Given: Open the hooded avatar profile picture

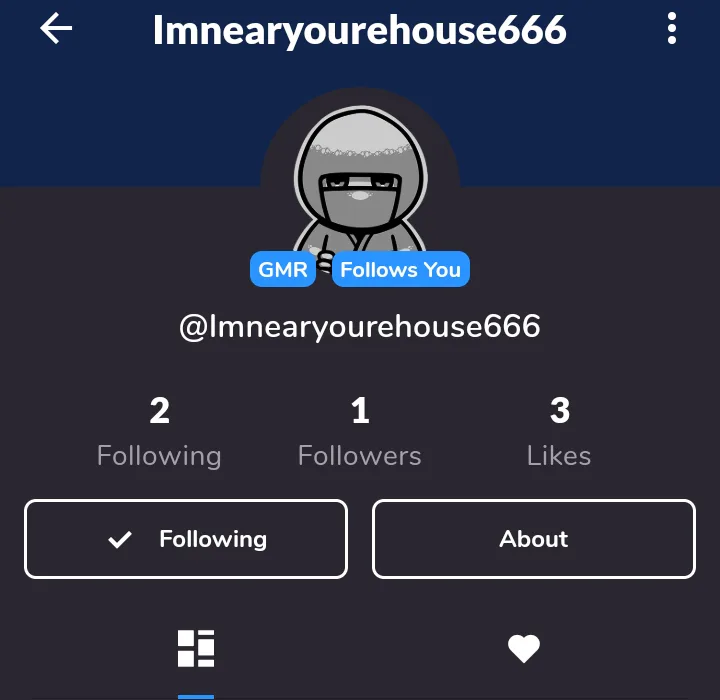Looking at the screenshot, I should coord(360,186).
